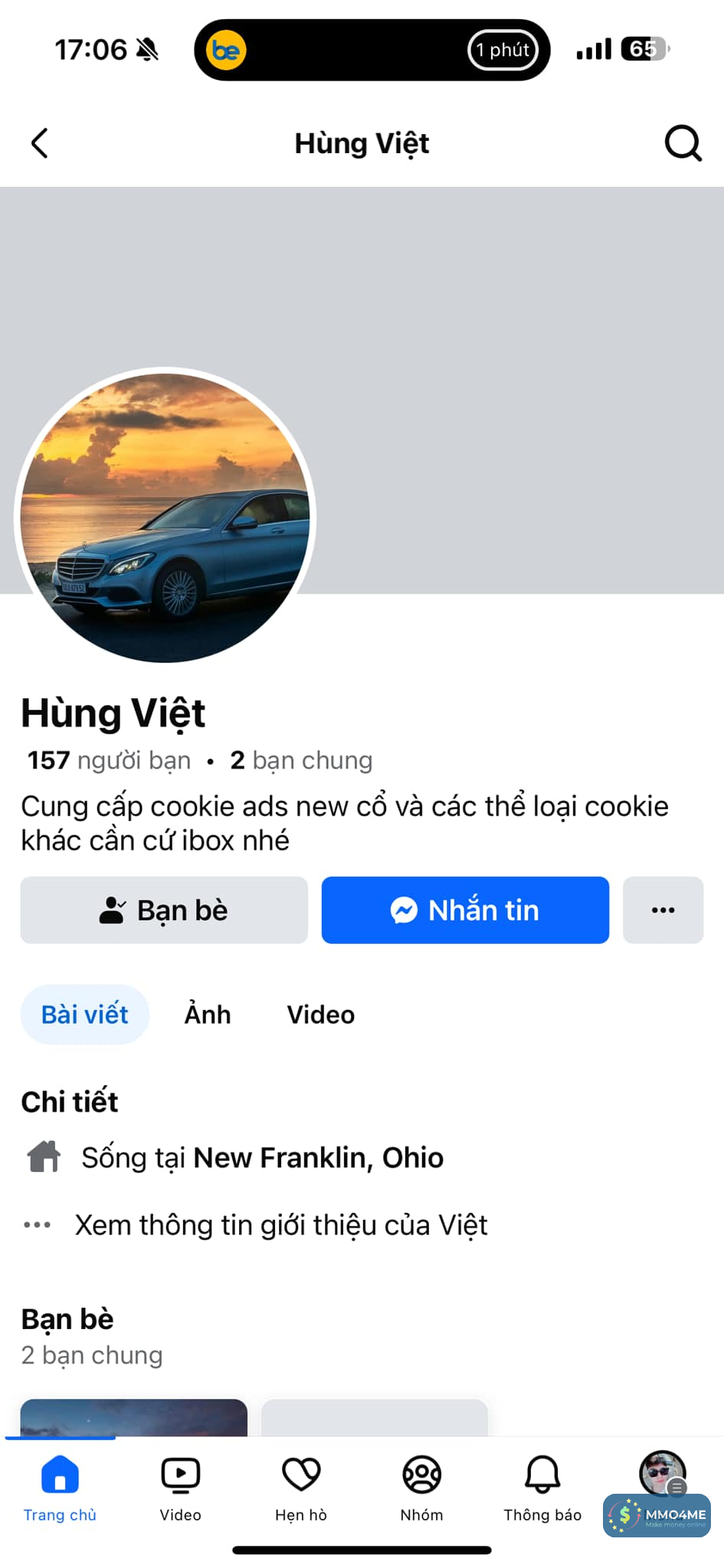
Task: Open the more options button
Action: click(663, 910)
